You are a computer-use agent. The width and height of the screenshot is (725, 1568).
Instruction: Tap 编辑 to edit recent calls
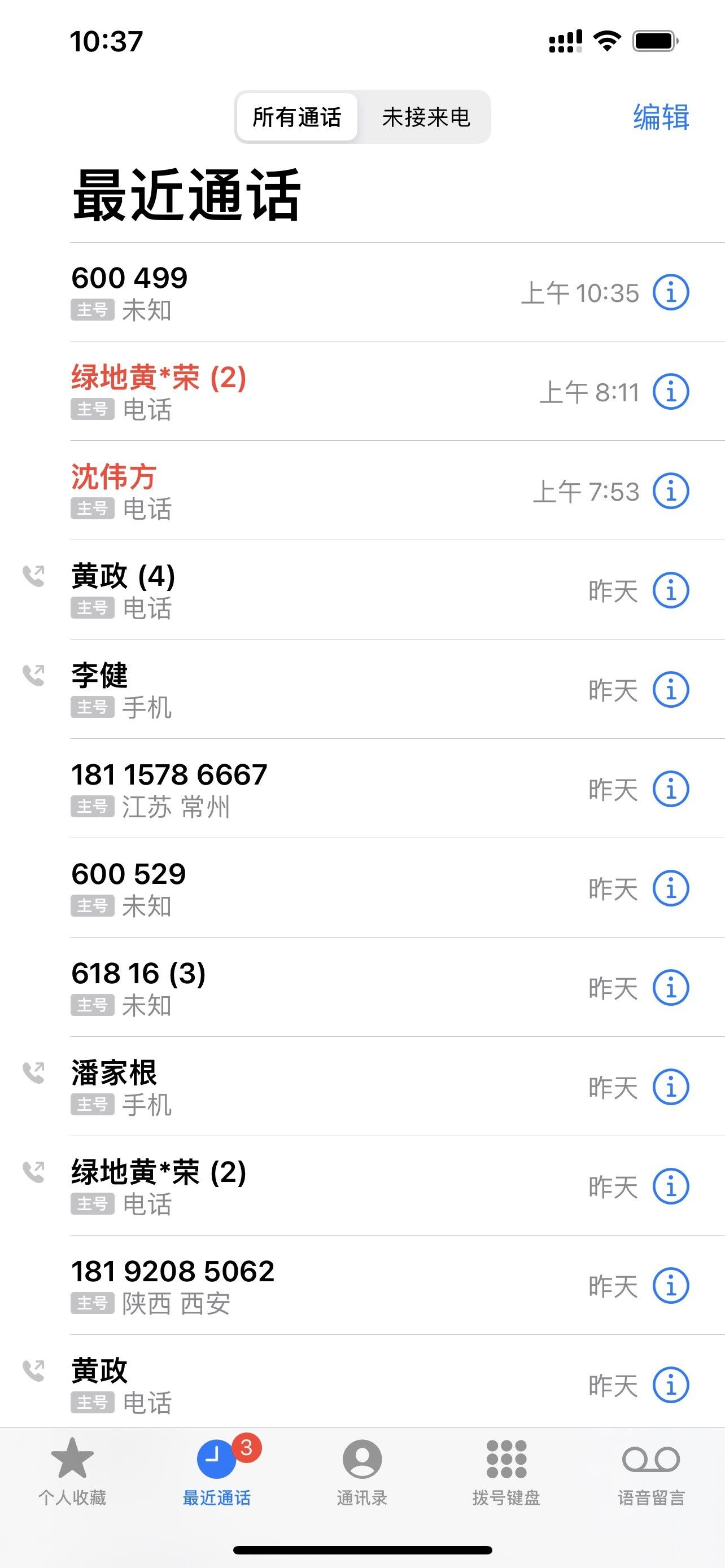click(661, 117)
